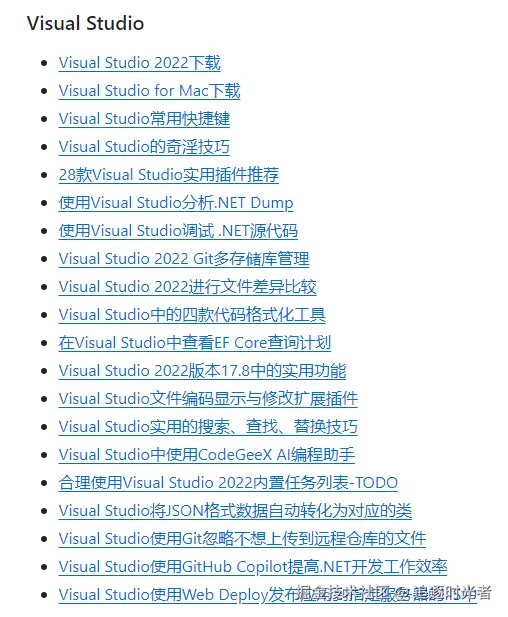Open Visual Studio for Mac下载 link
Viewport: 508px width, 617px height.
coord(150,91)
